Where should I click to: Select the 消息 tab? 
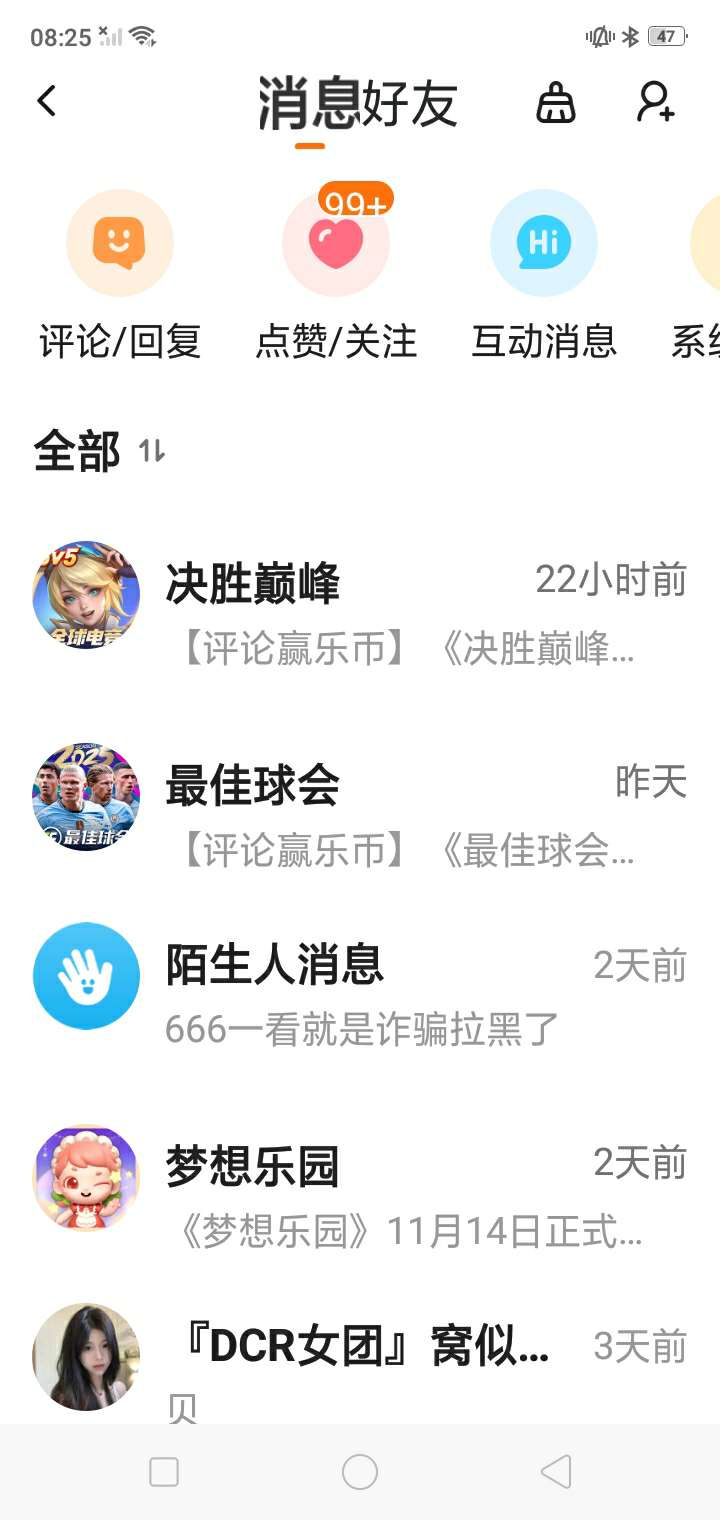pyautogui.click(x=308, y=104)
